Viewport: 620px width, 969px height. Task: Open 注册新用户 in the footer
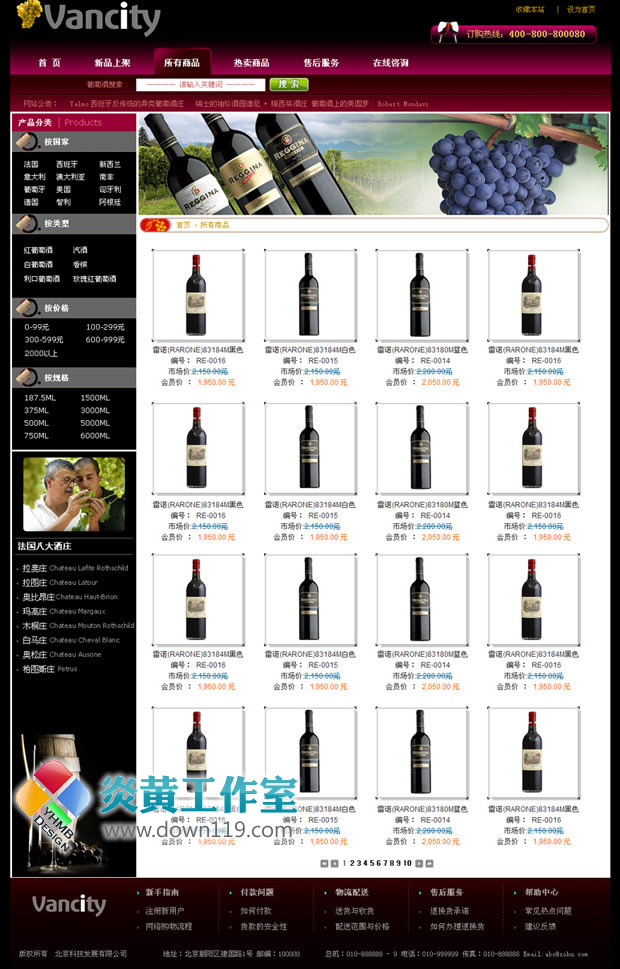[x=165, y=911]
